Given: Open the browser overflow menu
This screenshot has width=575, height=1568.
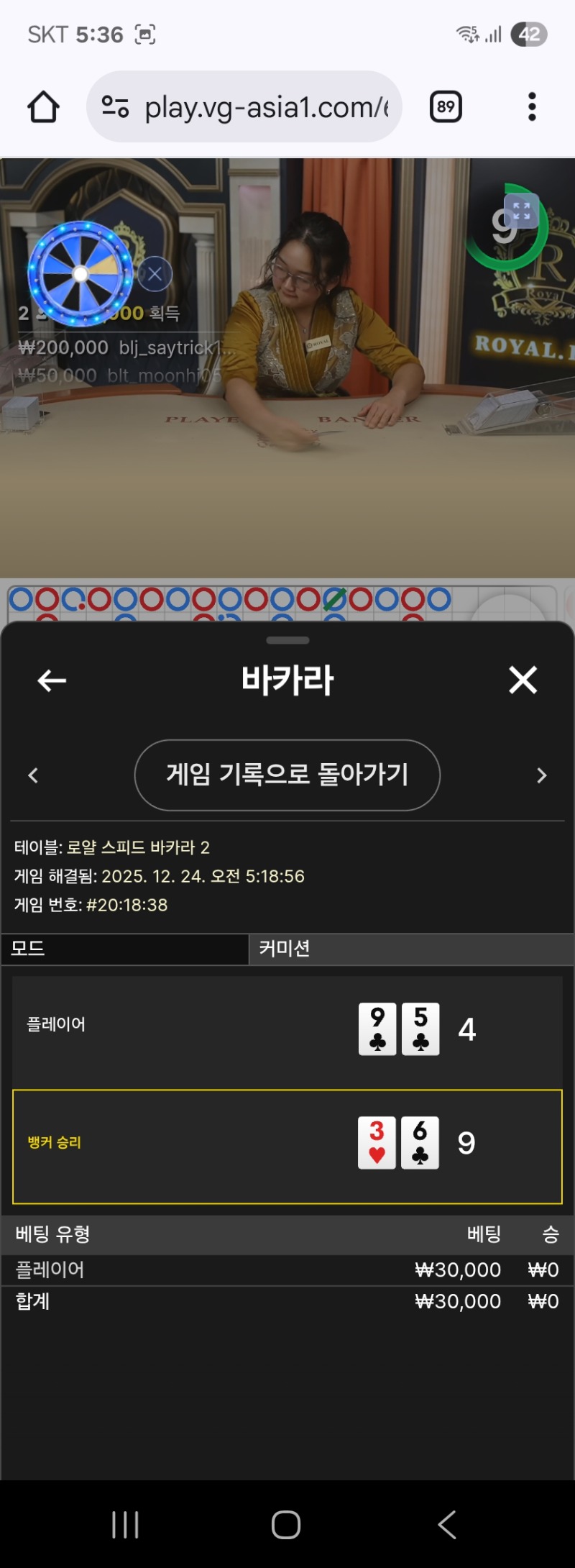Looking at the screenshot, I should click(x=532, y=107).
